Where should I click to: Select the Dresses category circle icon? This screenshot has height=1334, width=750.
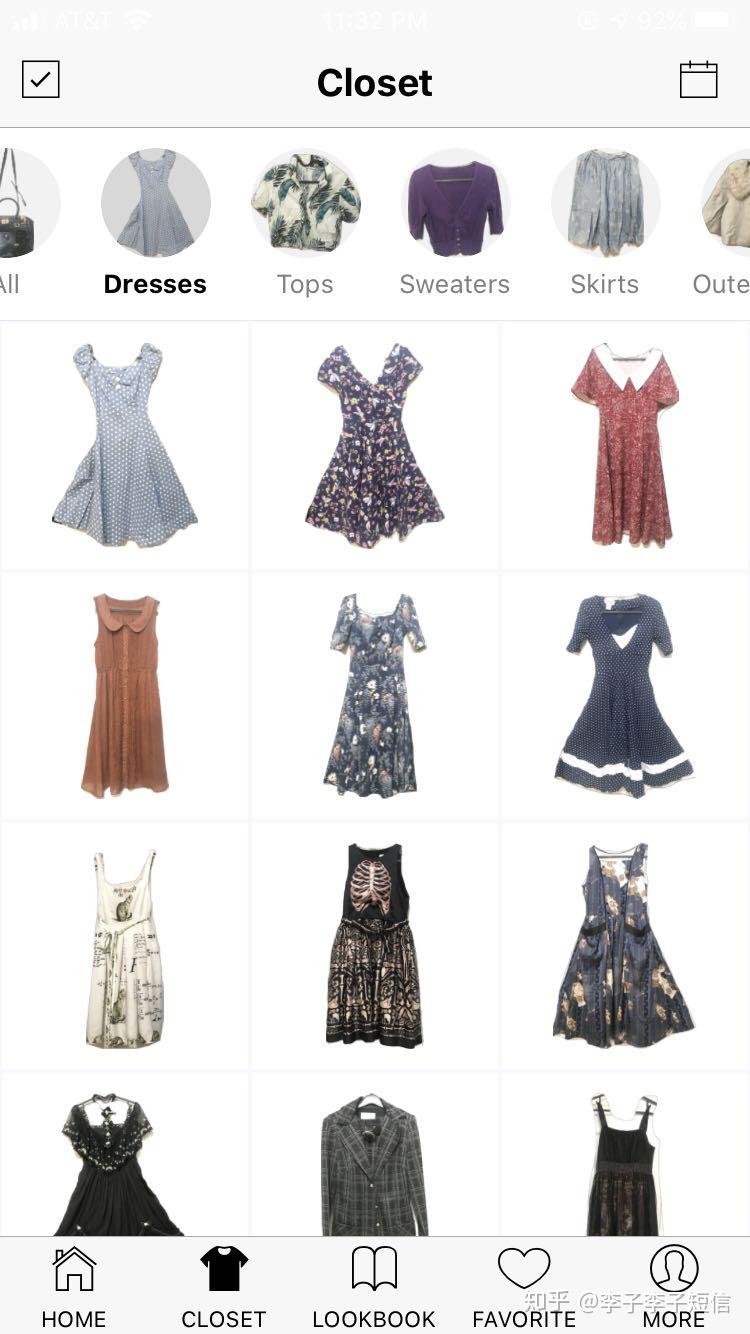click(155, 202)
